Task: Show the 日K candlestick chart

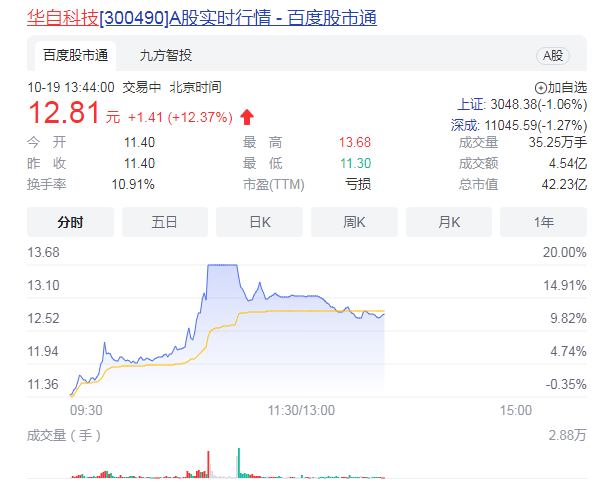Action: [260, 222]
